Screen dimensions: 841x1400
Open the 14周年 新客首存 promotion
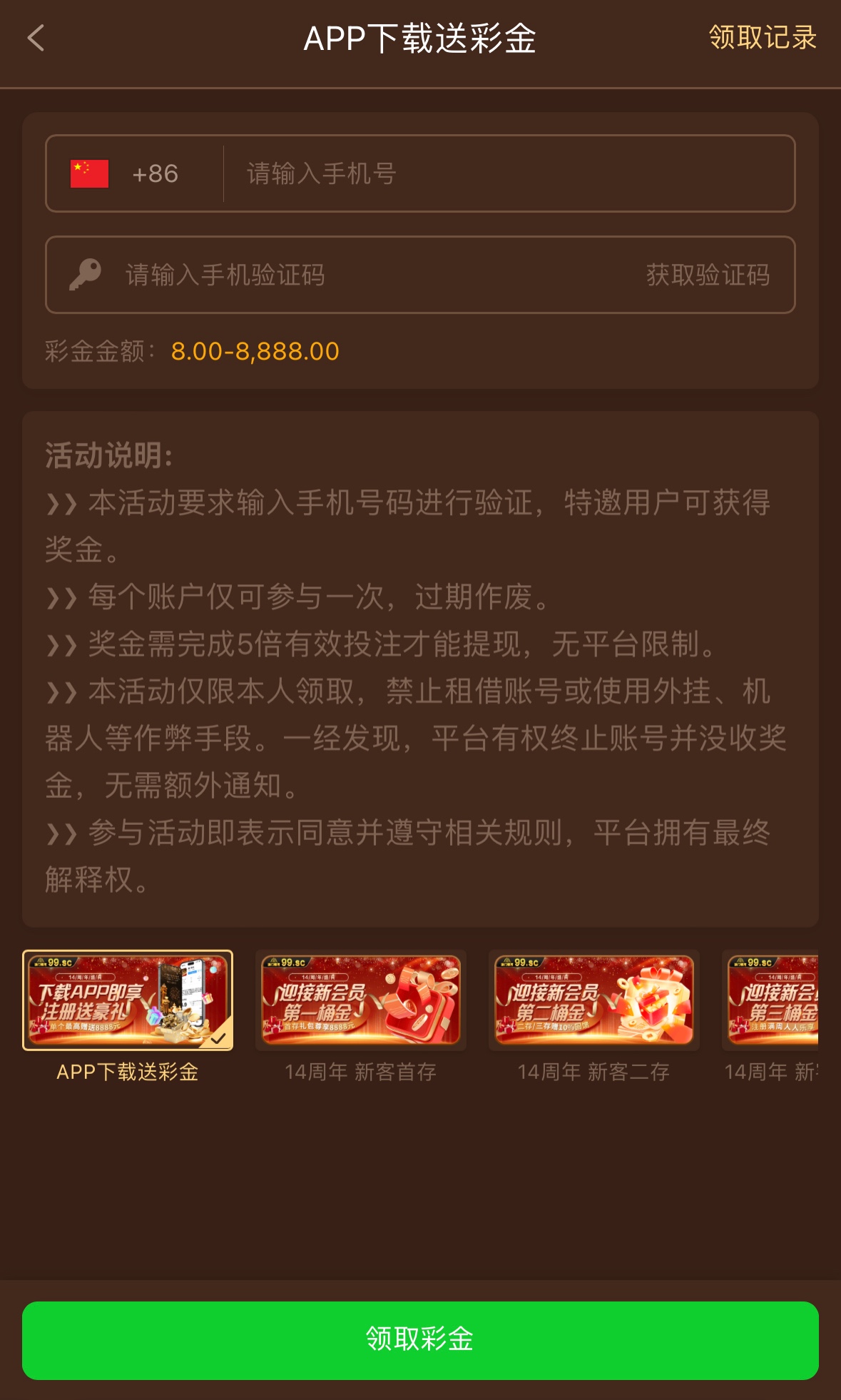coord(361,1000)
